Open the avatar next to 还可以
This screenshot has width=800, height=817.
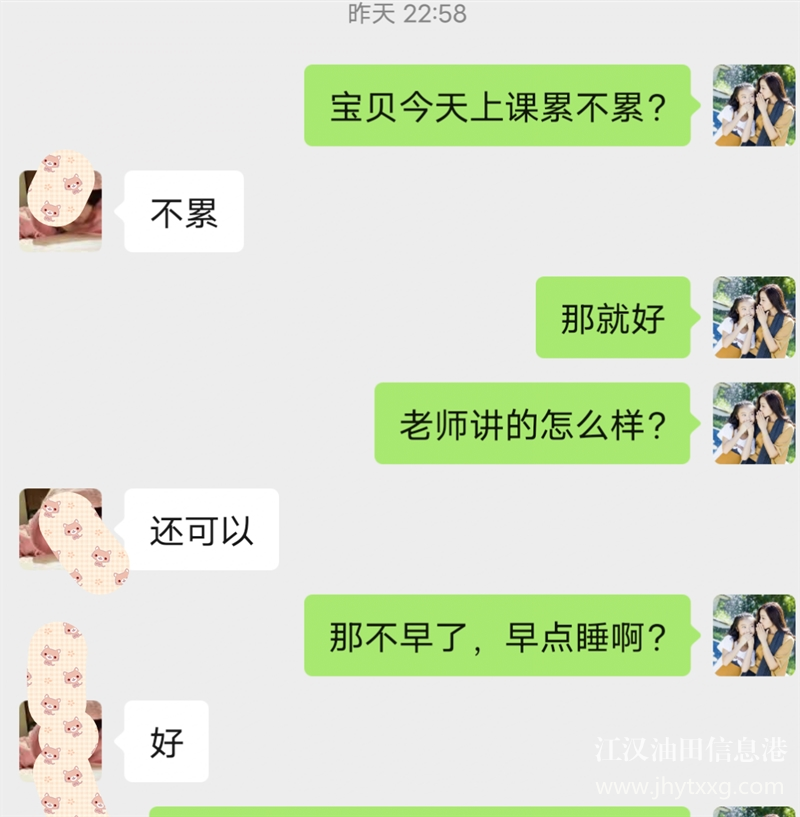click(x=60, y=529)
